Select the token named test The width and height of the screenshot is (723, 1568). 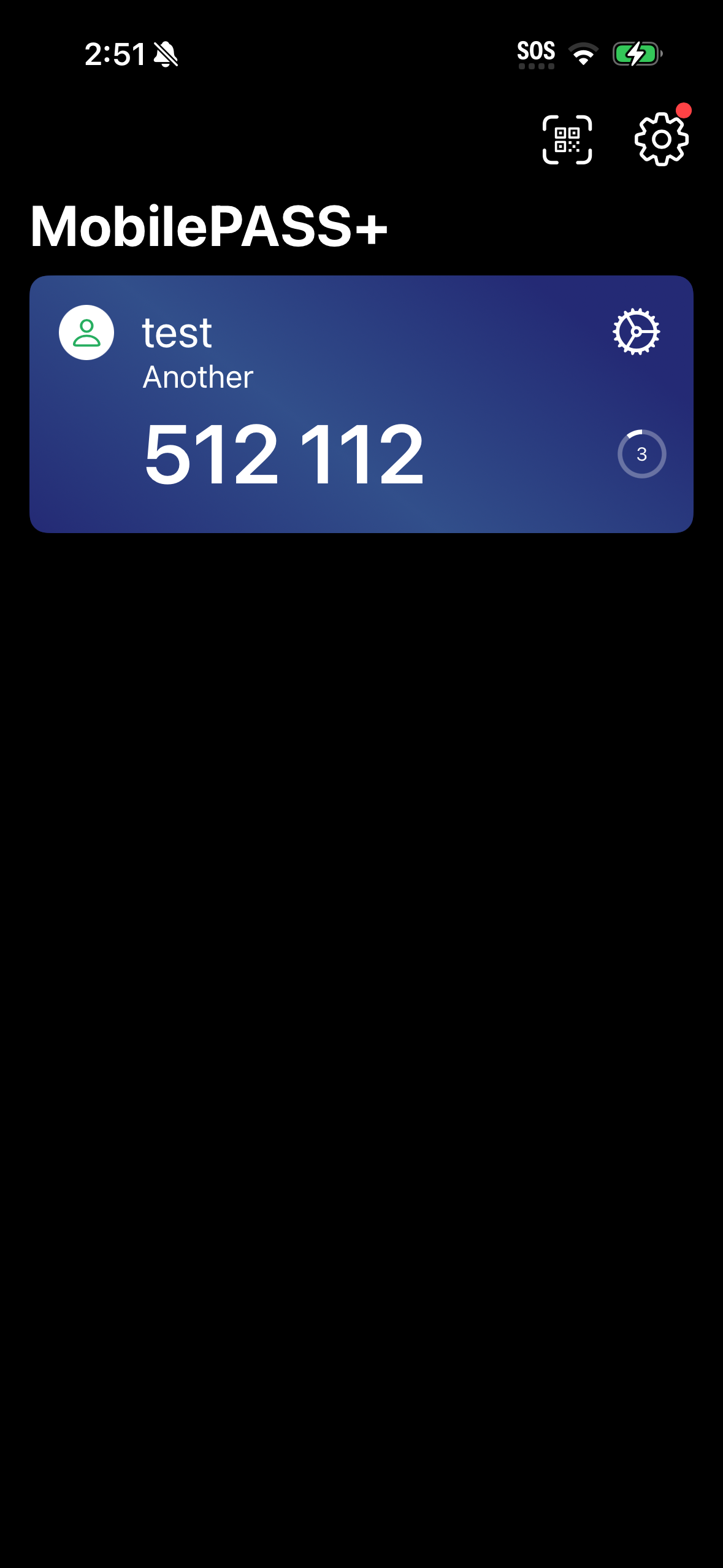click(x=177, y=331)
